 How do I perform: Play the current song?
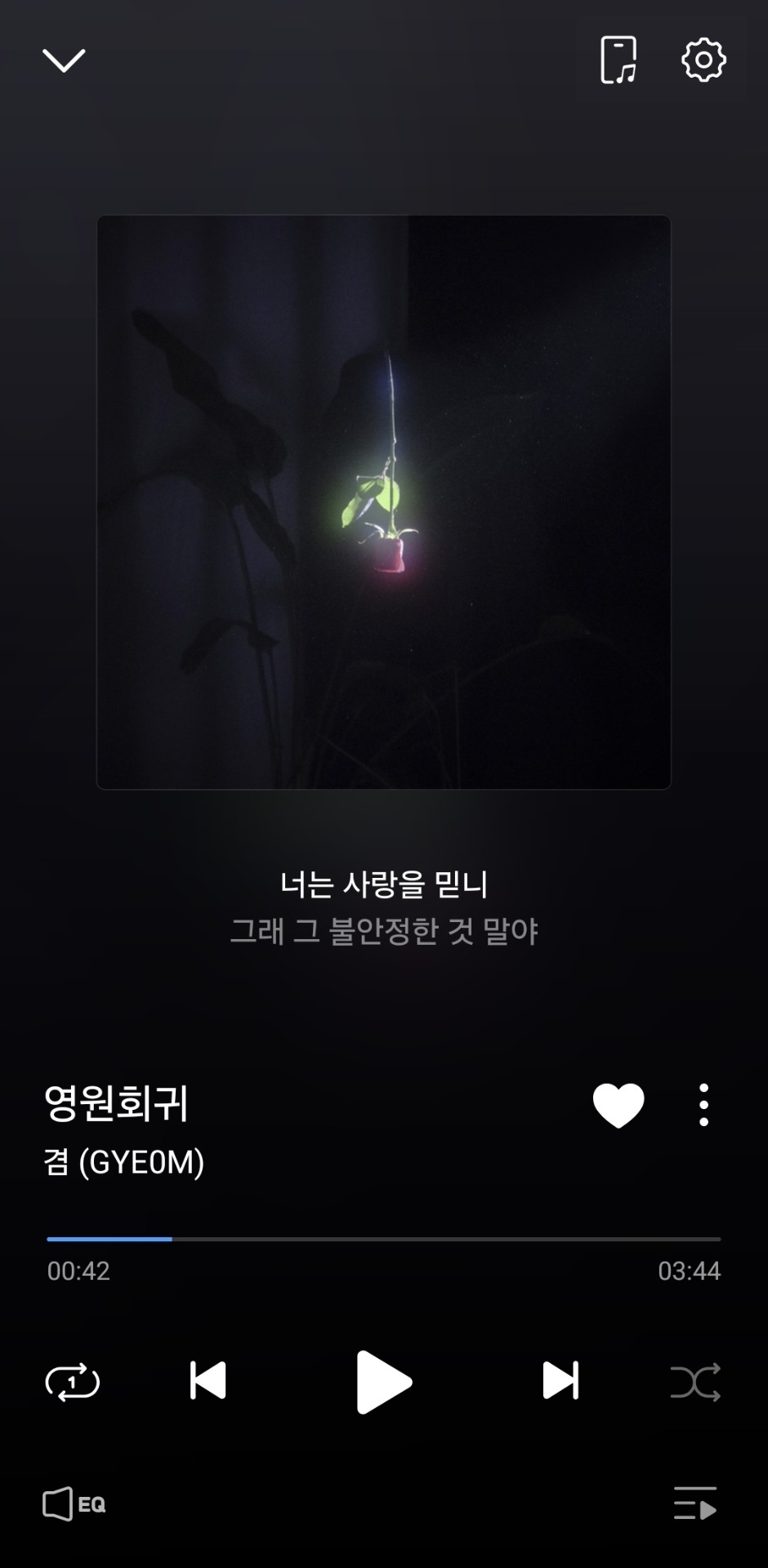click(x=384, y=1382)
